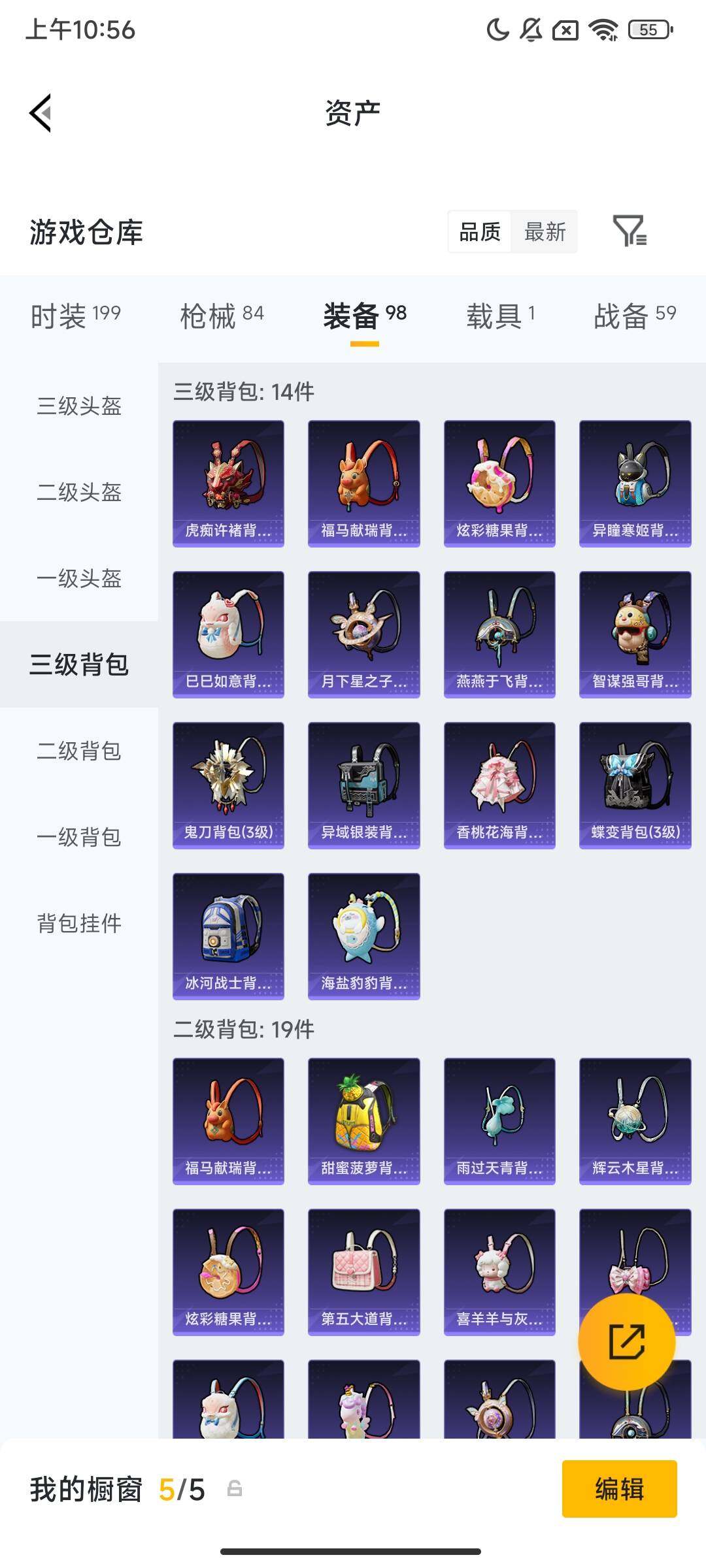
Task: Enable 品质 sorting mode
Action: pyautogui.click(x=480, y=232)
